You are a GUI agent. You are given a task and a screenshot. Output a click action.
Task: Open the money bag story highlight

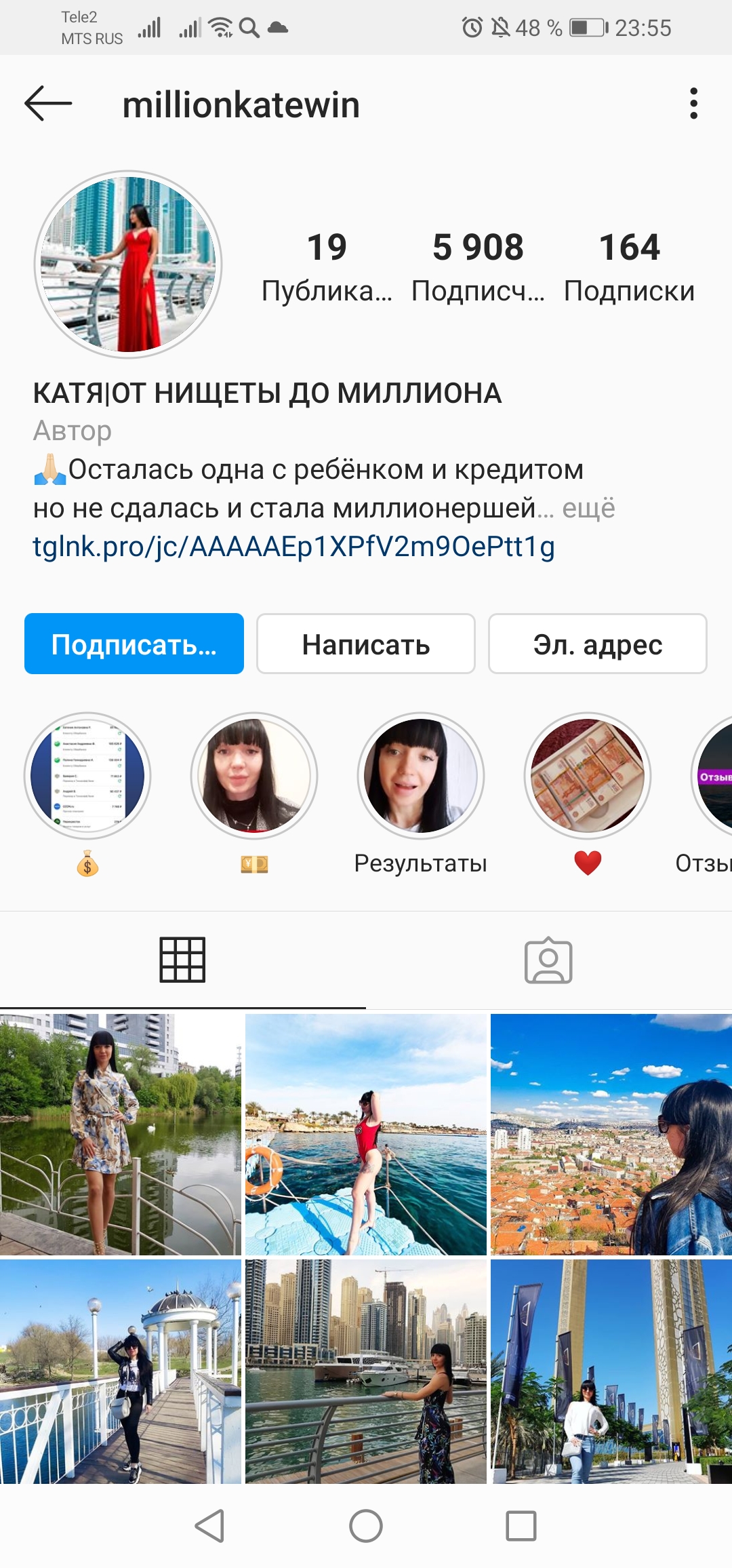pyautogui.click(x=87, y=776)
